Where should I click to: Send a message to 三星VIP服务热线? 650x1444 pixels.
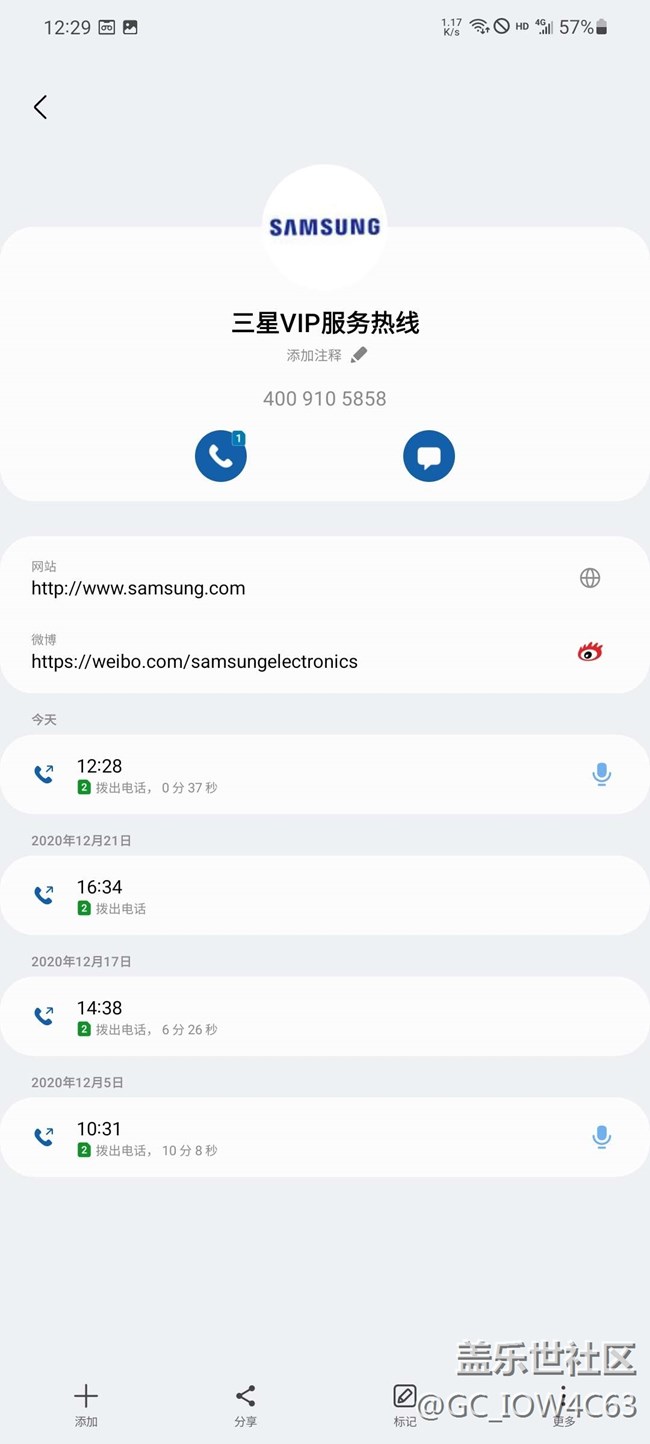tap(429, 457)
